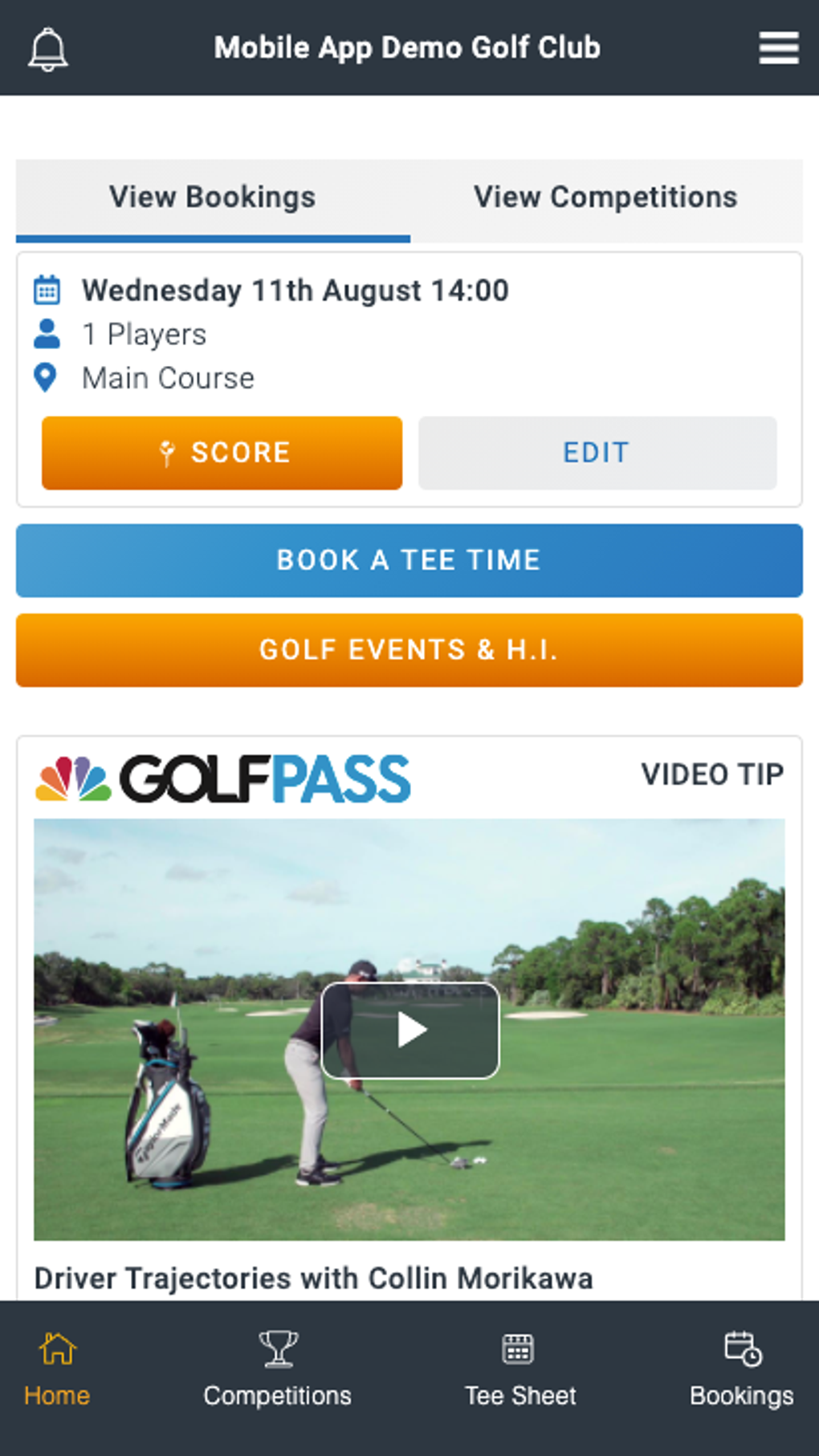The height and width of the screenshot is (1456, 819).
Task: Click the calendar icon beside the booking date
Action: 47,291
